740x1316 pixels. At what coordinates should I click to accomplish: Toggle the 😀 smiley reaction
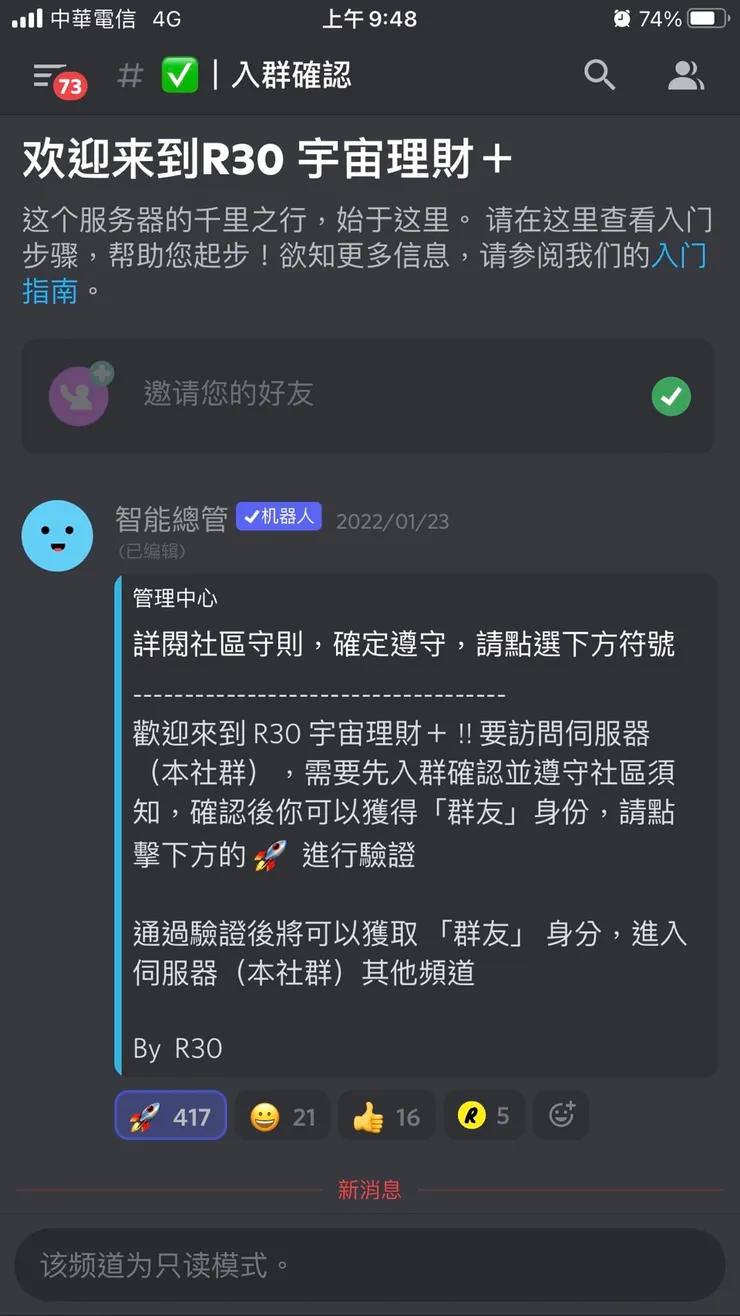pyautogui.click(x=283, y=1115)
